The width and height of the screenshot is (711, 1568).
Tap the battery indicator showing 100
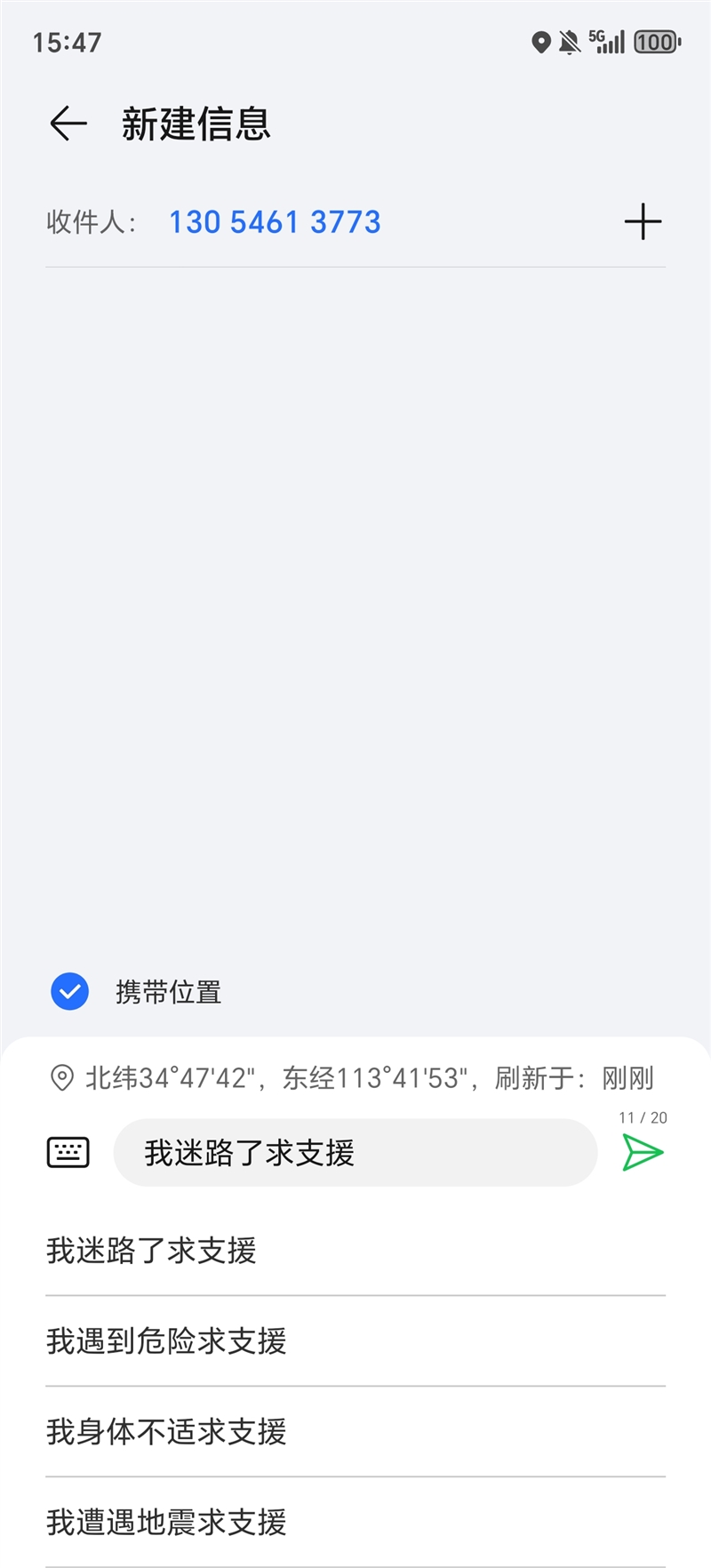[655, 41]
